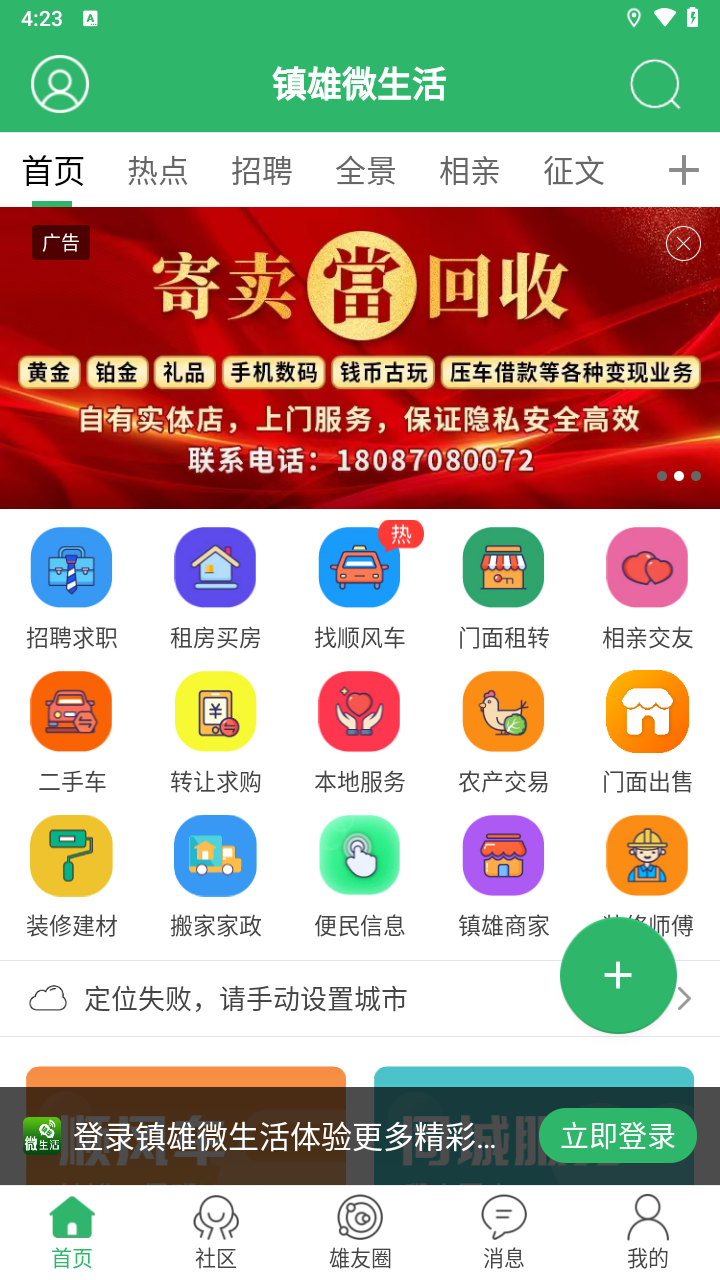
Task: Open the user profile avatar icon
Action: tap(60, 84)
